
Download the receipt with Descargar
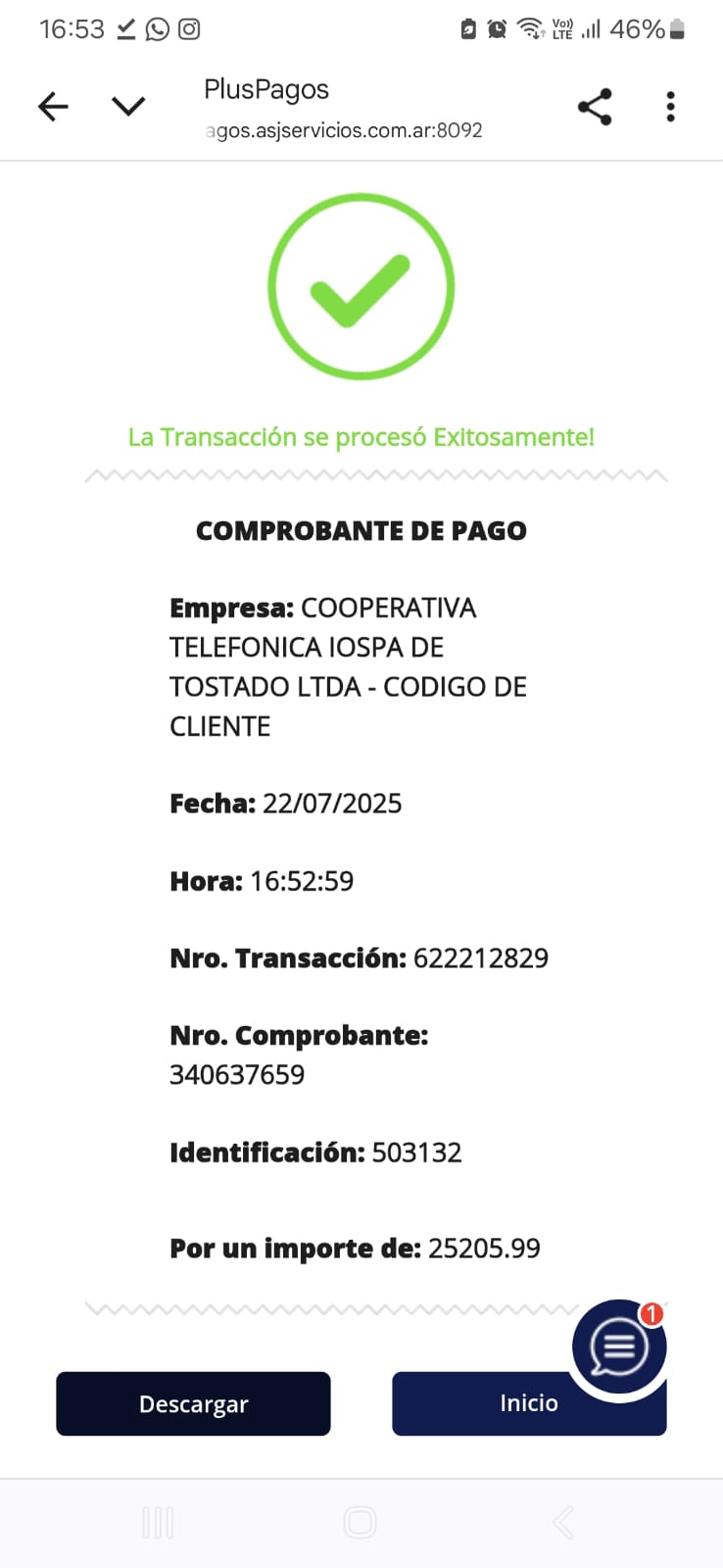click(193, 1403)
